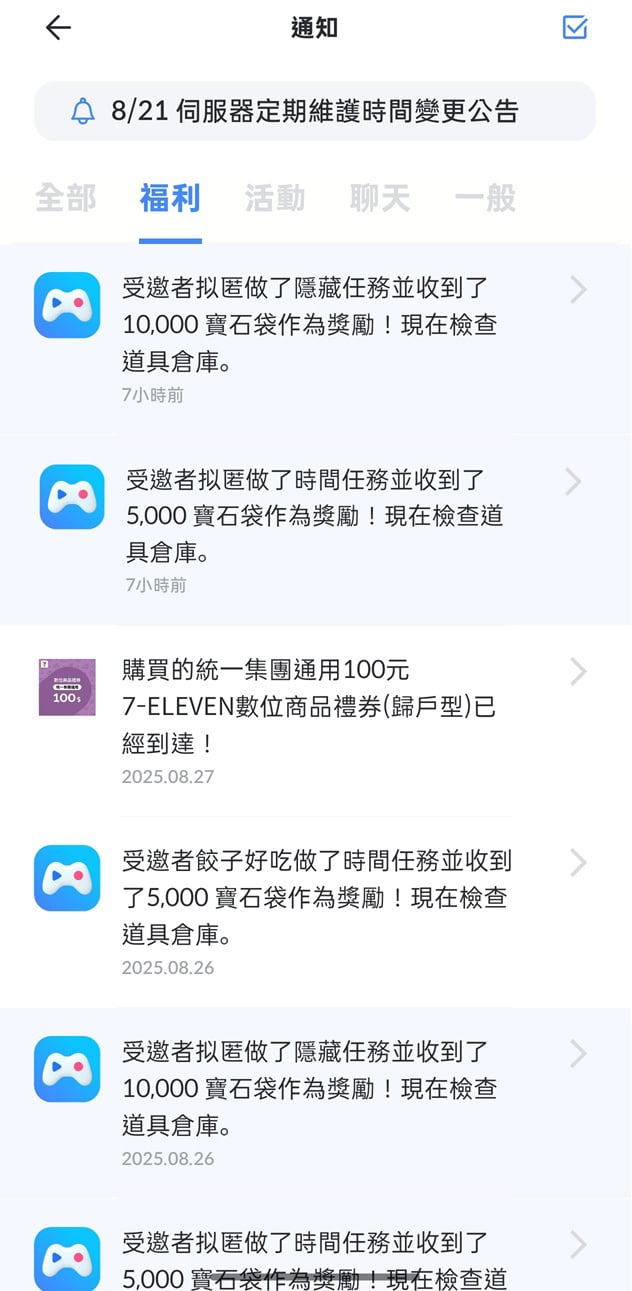Switch to the 全部 tab
This screenshot has height=1291, width=632.
click(x=66, y=198)
